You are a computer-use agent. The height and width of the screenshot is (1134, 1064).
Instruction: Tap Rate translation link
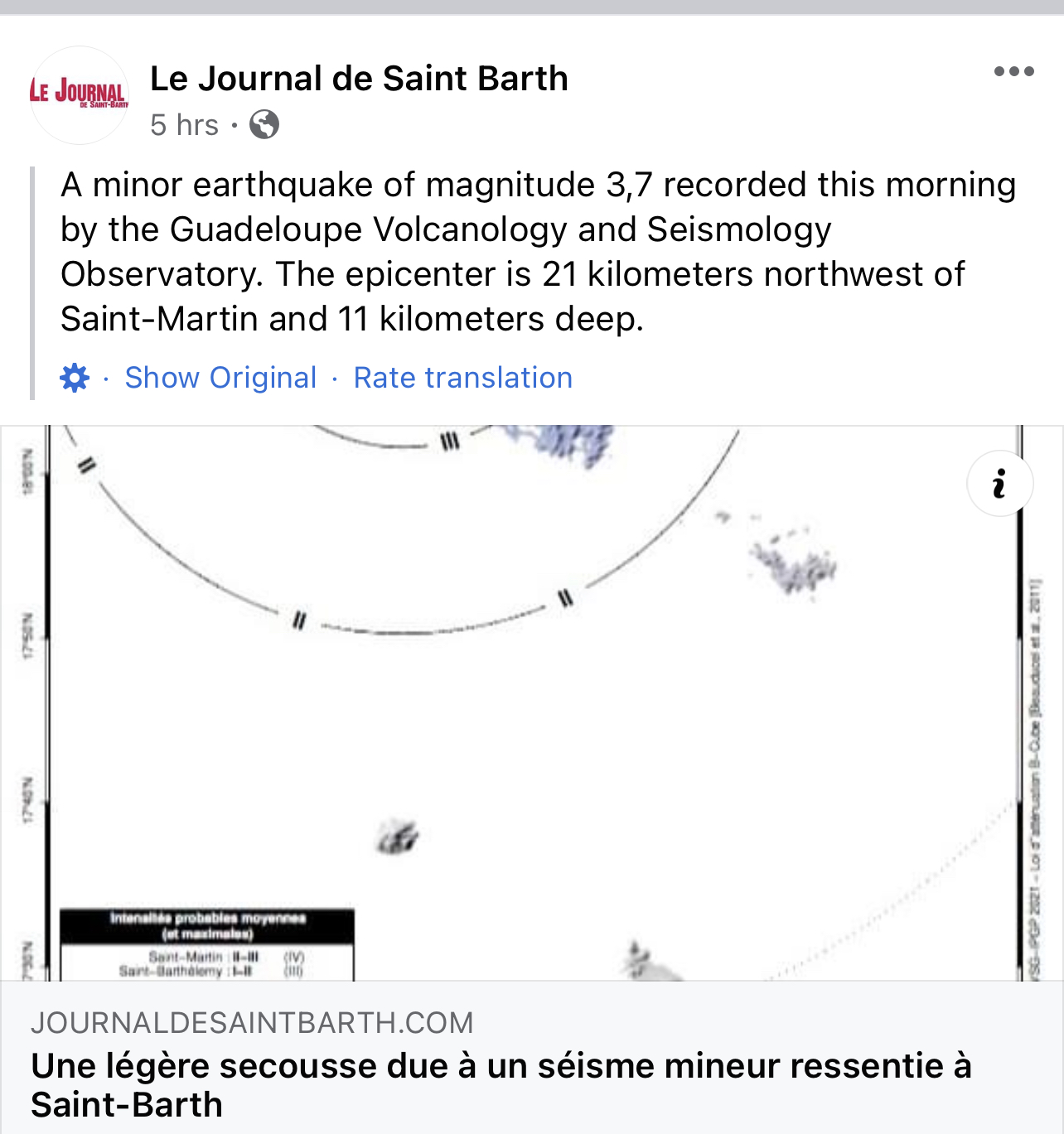[462, 378]
